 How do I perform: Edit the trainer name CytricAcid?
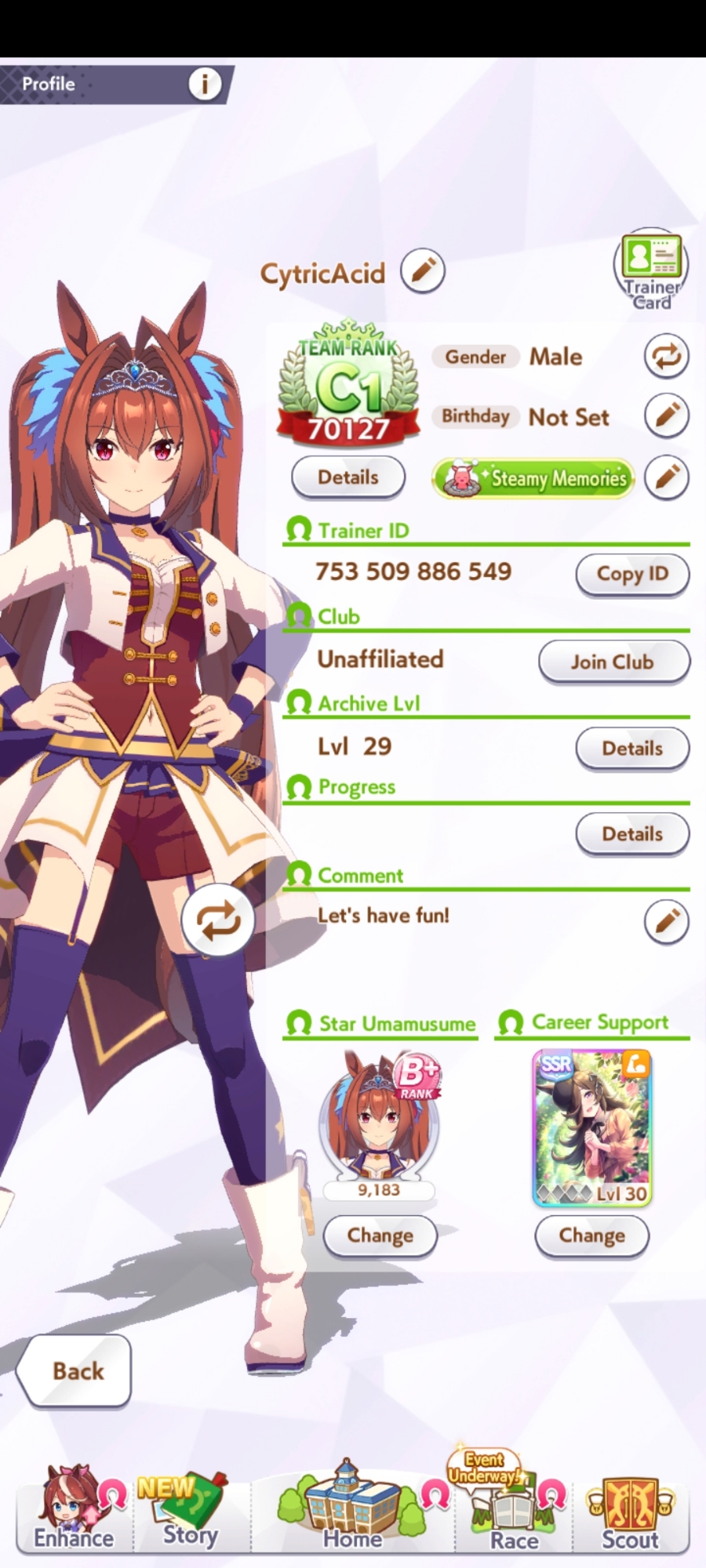[x=423, y=271]
